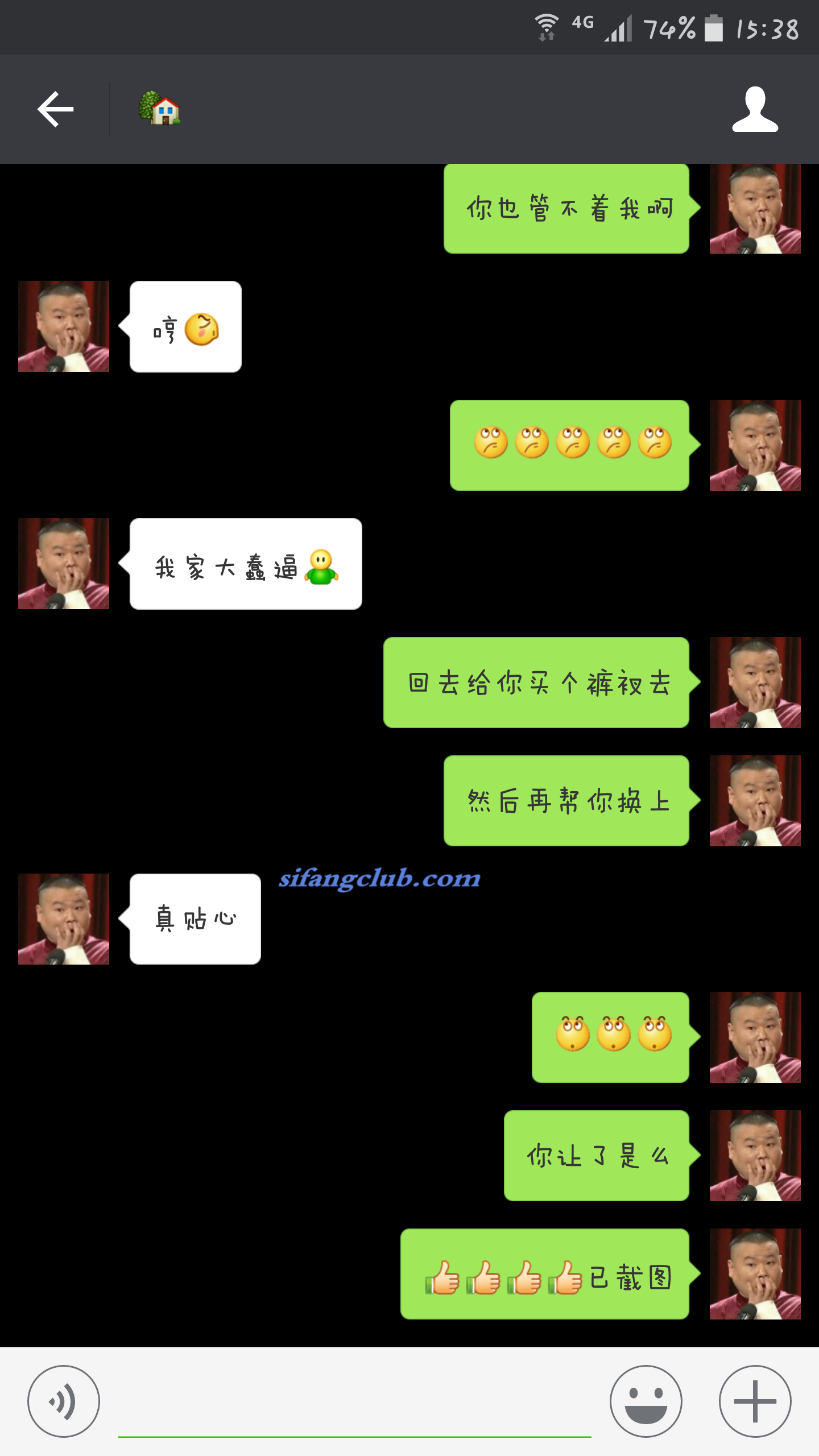Open the emoji sticker picker
819x1456 pixels.
[646, 1401]
